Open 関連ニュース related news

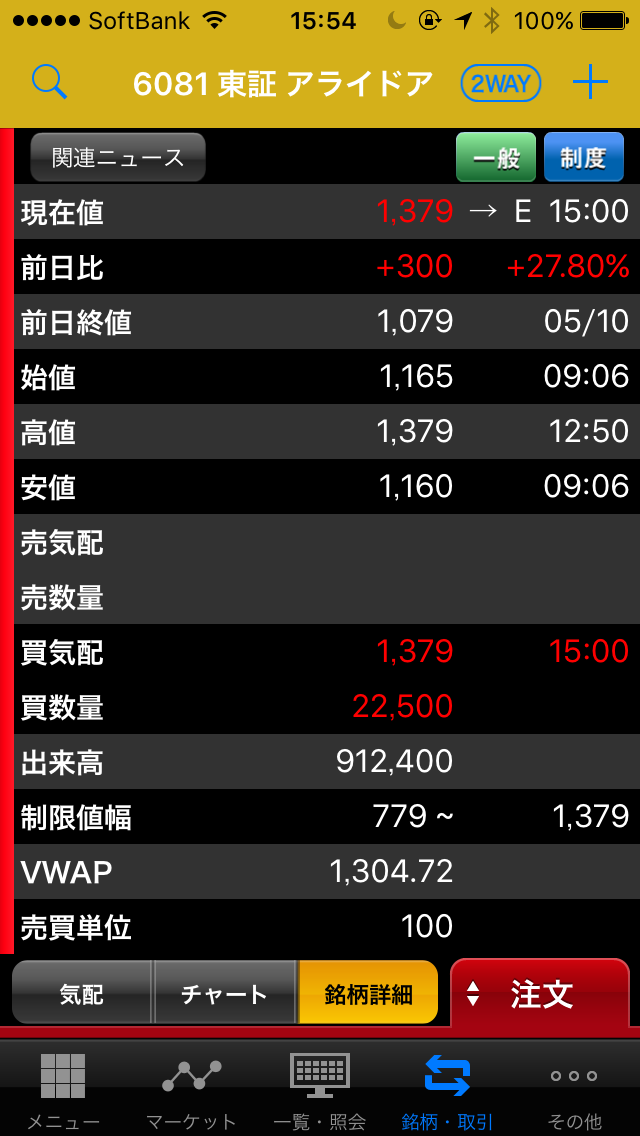click(118, 158)
